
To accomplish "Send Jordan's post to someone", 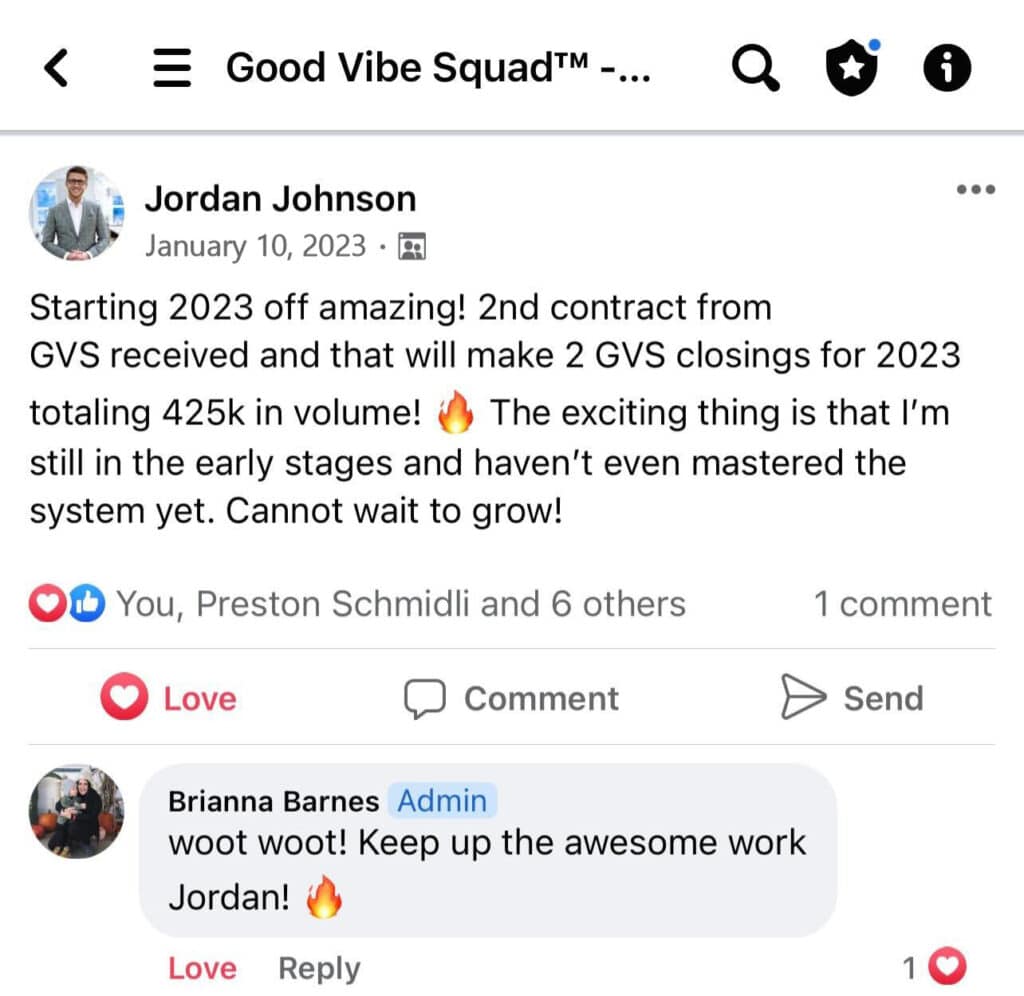I will pos(852,698).
